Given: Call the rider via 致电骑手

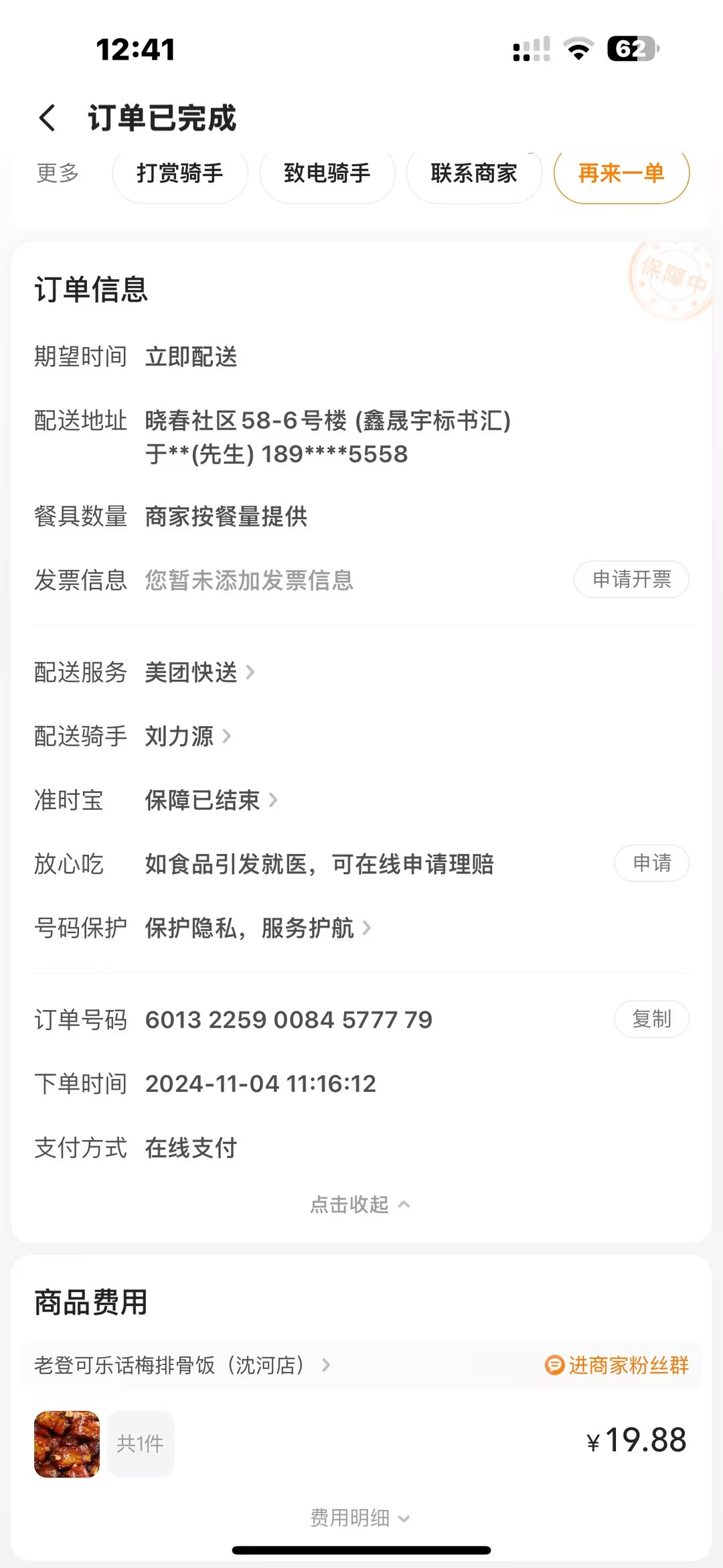Looking at the screenshot, I should coord(327,173).
